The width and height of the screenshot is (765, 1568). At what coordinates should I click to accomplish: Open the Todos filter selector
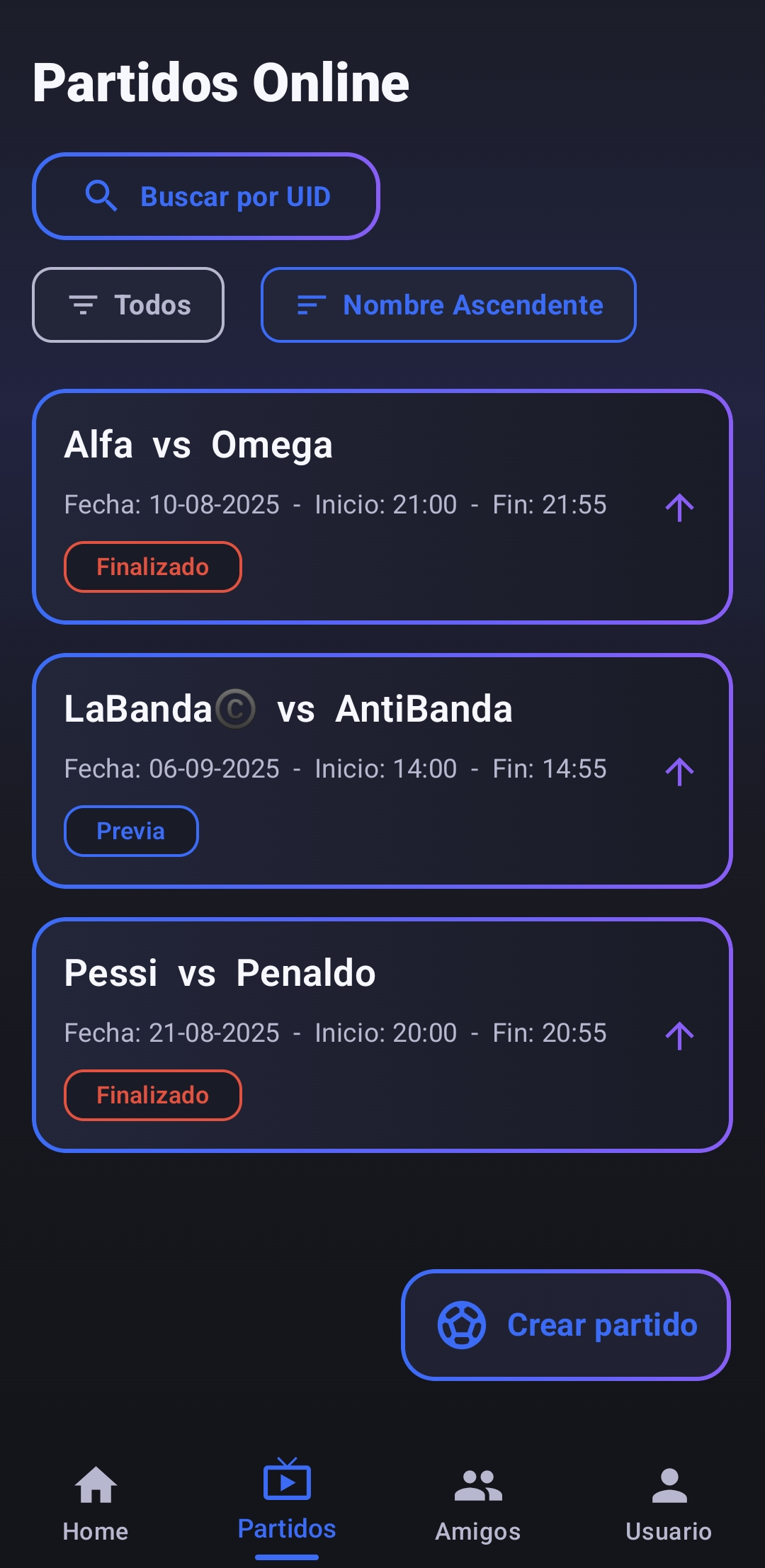coord(128,305)
